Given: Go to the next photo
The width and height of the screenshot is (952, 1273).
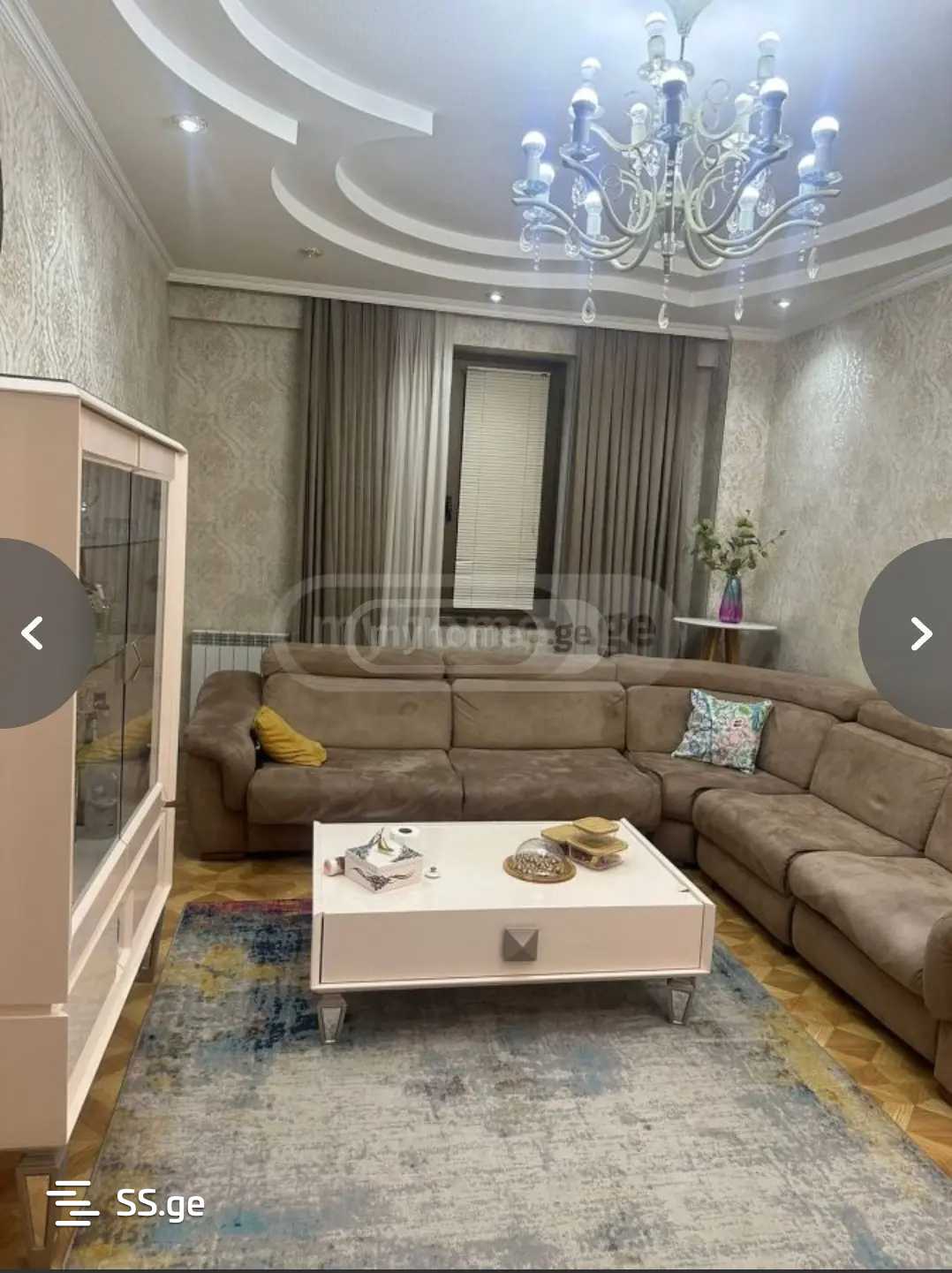Looking at the screenshot, I should click(919, 633).
